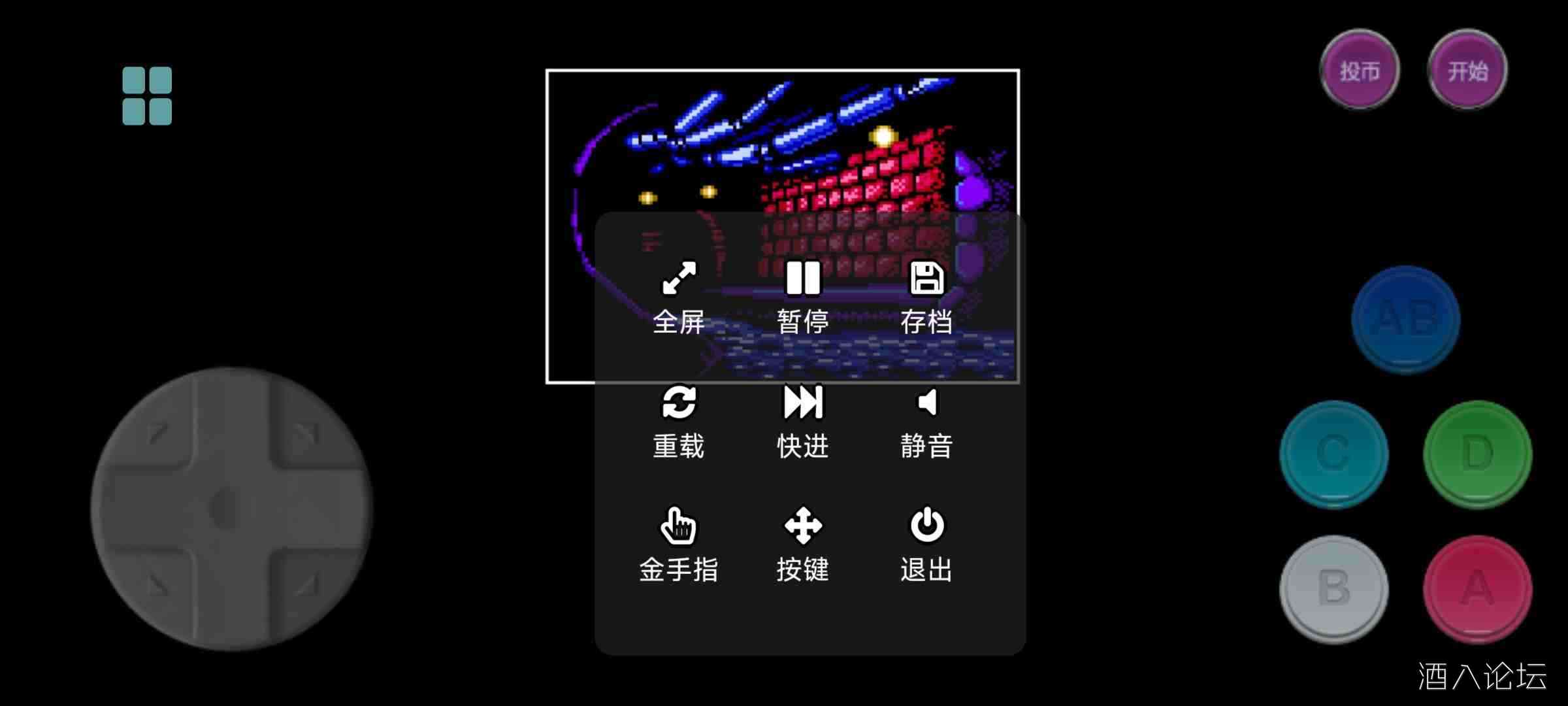The image size is (1568, 706).
Task: Tap the start (开始) button
Action: (1467, 69)
